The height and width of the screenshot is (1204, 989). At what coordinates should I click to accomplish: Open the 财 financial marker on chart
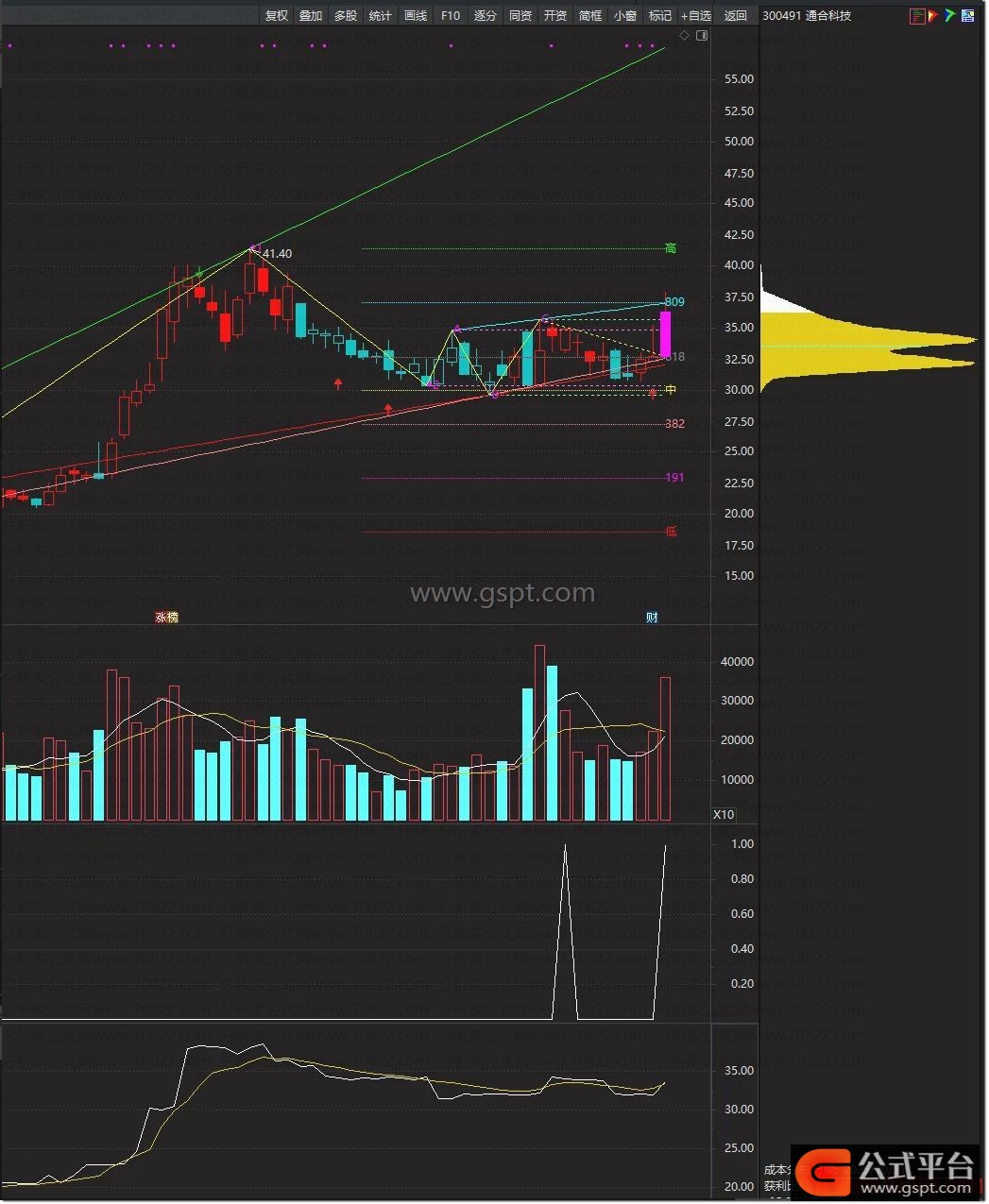(652, 617)
